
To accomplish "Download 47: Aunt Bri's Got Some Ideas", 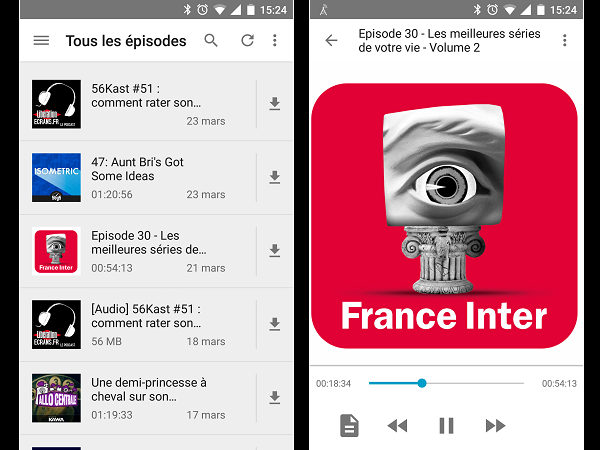I will tap(274, 177).
